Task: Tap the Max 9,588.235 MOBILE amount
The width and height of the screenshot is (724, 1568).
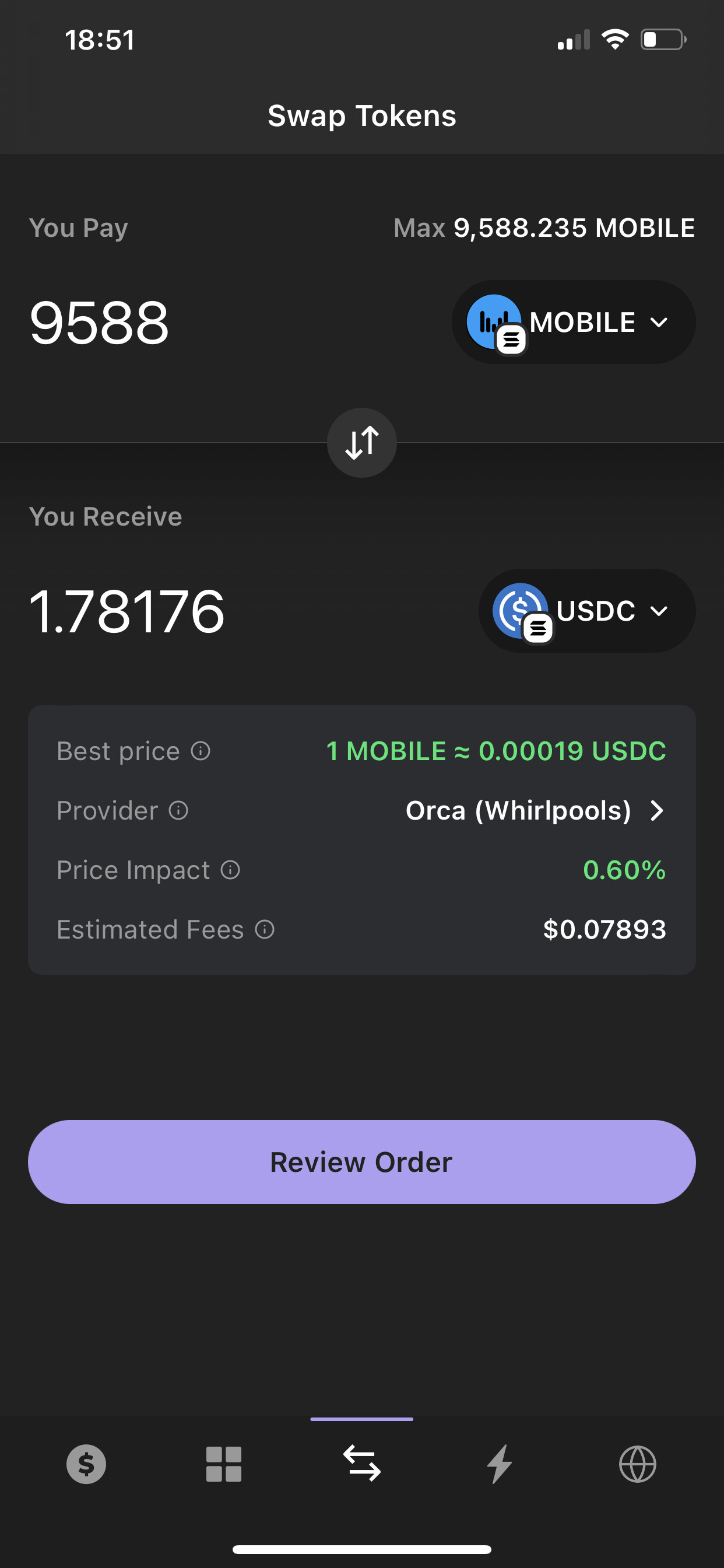Action: [x=544, y=228]
